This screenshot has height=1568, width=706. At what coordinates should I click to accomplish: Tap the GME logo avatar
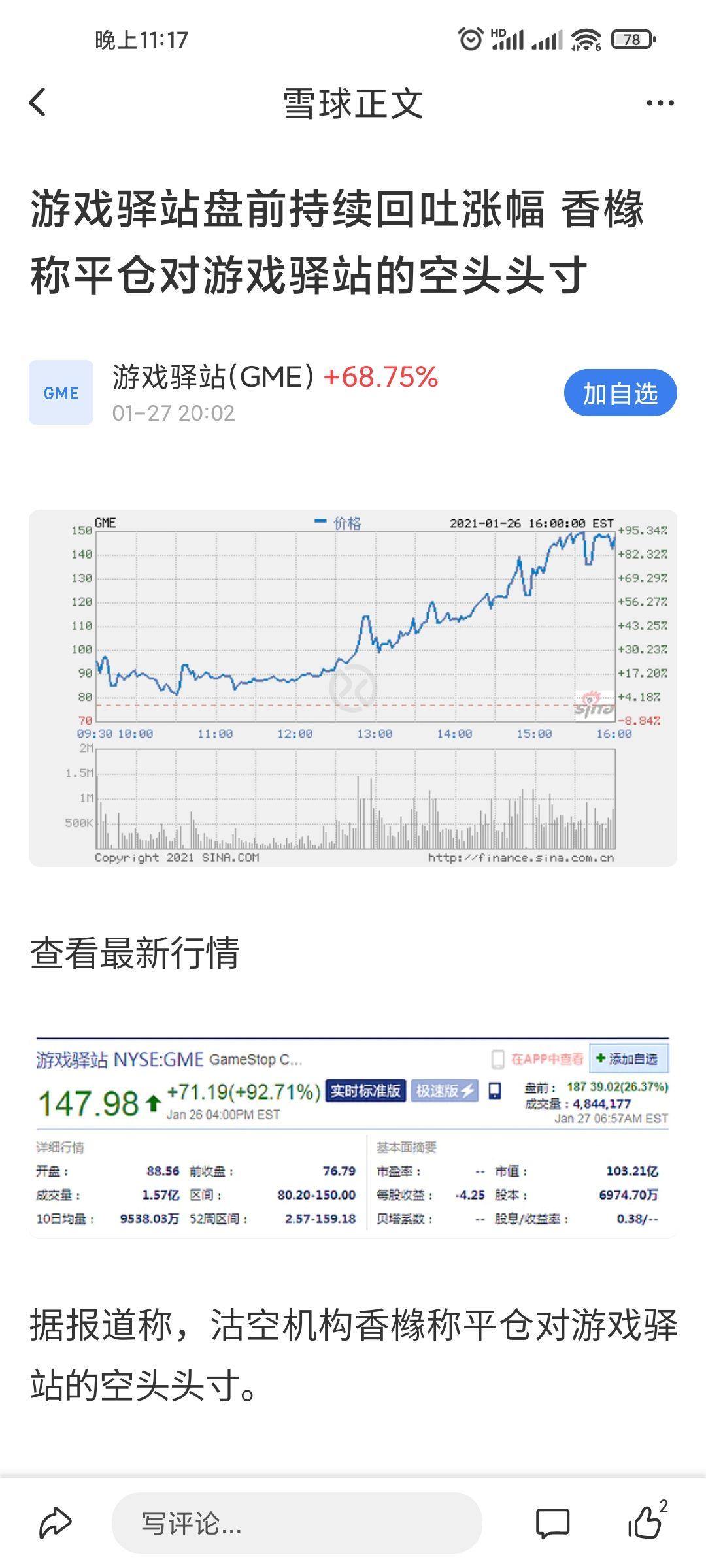(x=61, y=393)
